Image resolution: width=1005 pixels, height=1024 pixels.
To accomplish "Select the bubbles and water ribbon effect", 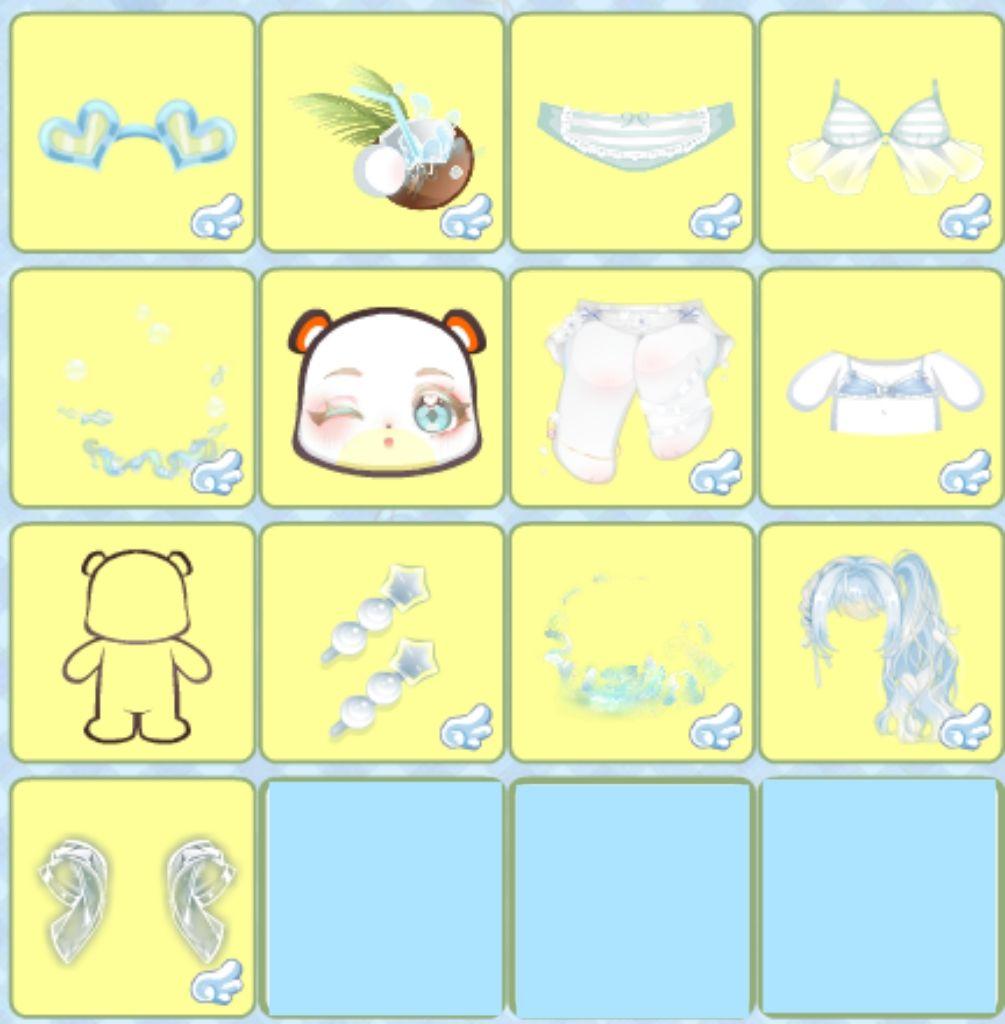I will coord(133,387).
